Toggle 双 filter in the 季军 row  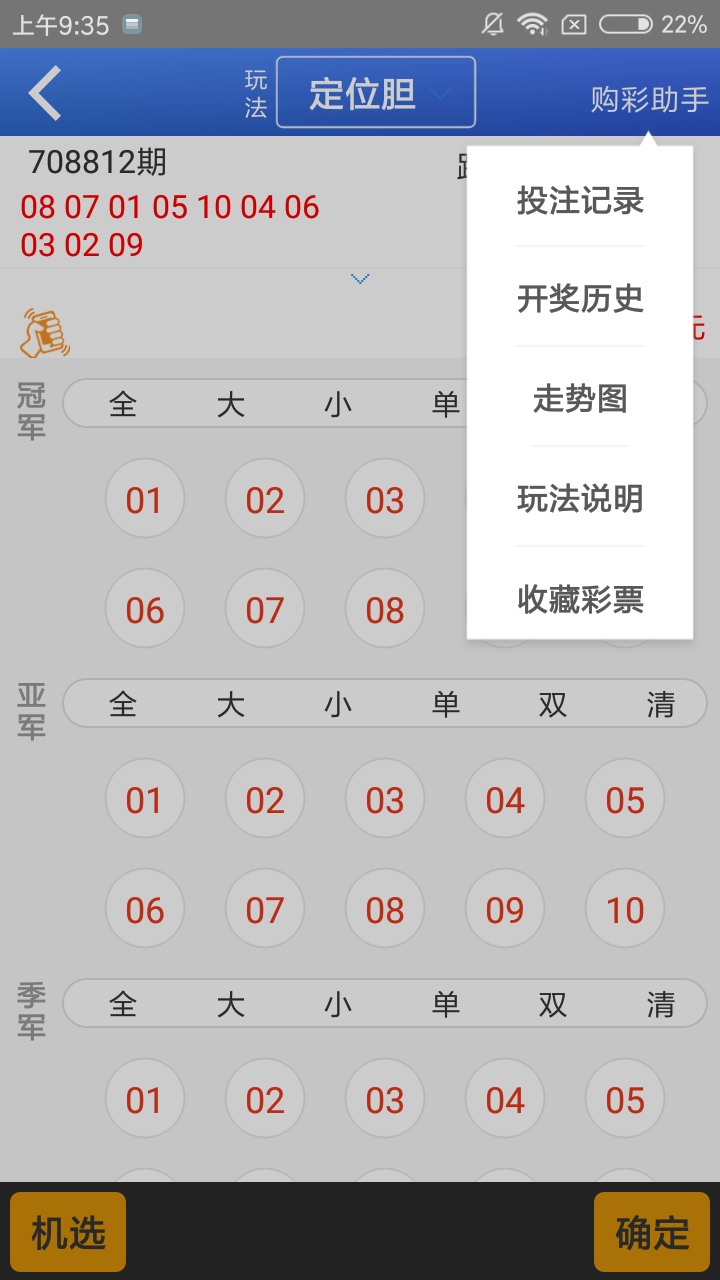(551, 1003)
